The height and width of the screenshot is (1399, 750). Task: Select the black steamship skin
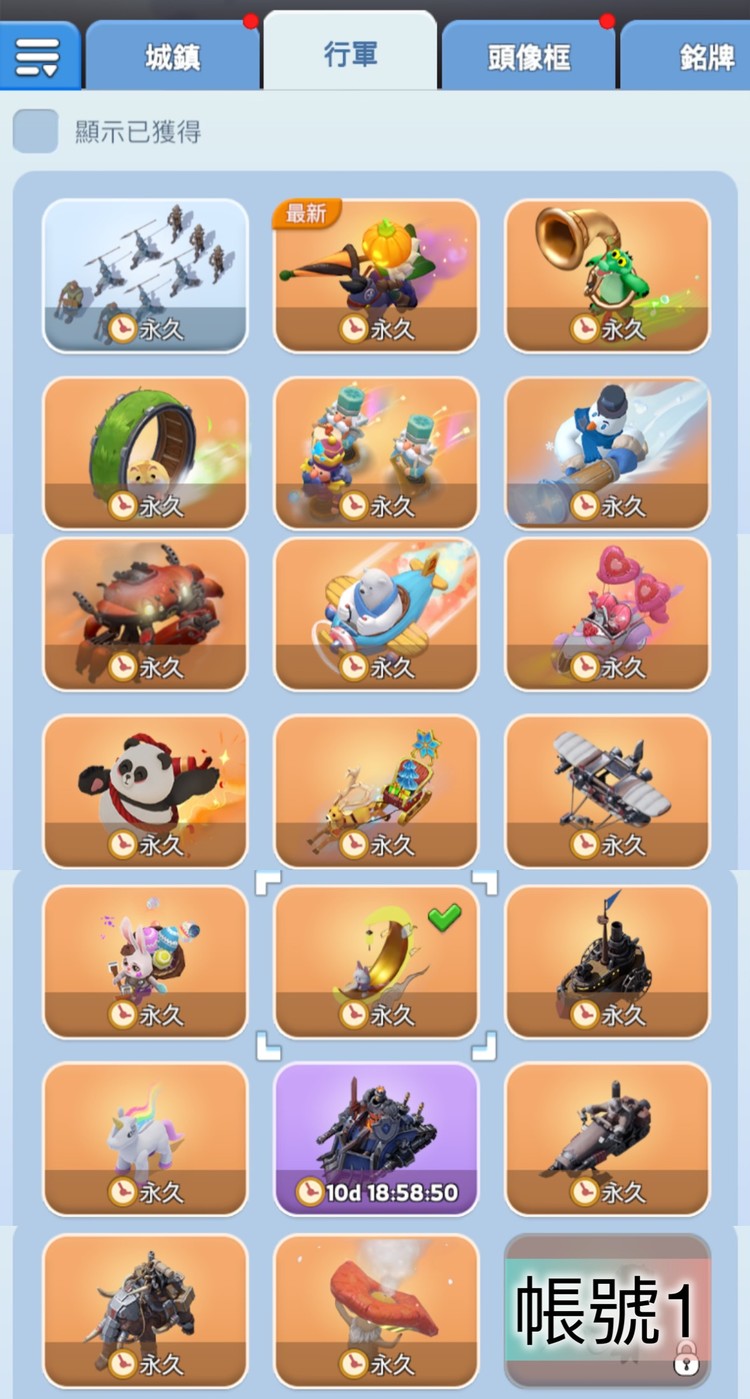click(607, 961)
